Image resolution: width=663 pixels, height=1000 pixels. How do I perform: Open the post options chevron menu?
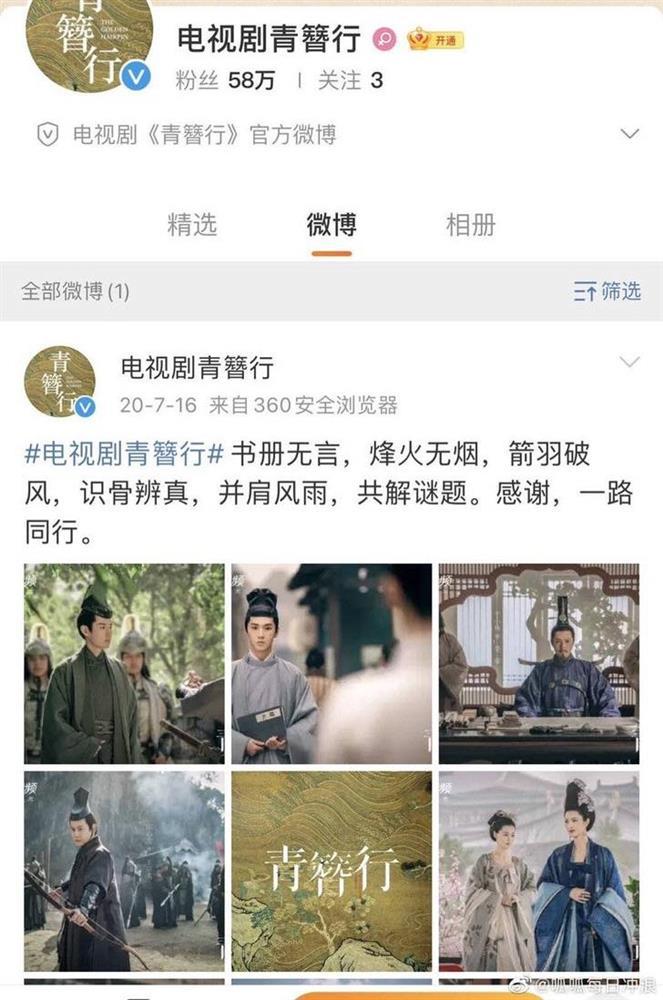coord(629,361)
